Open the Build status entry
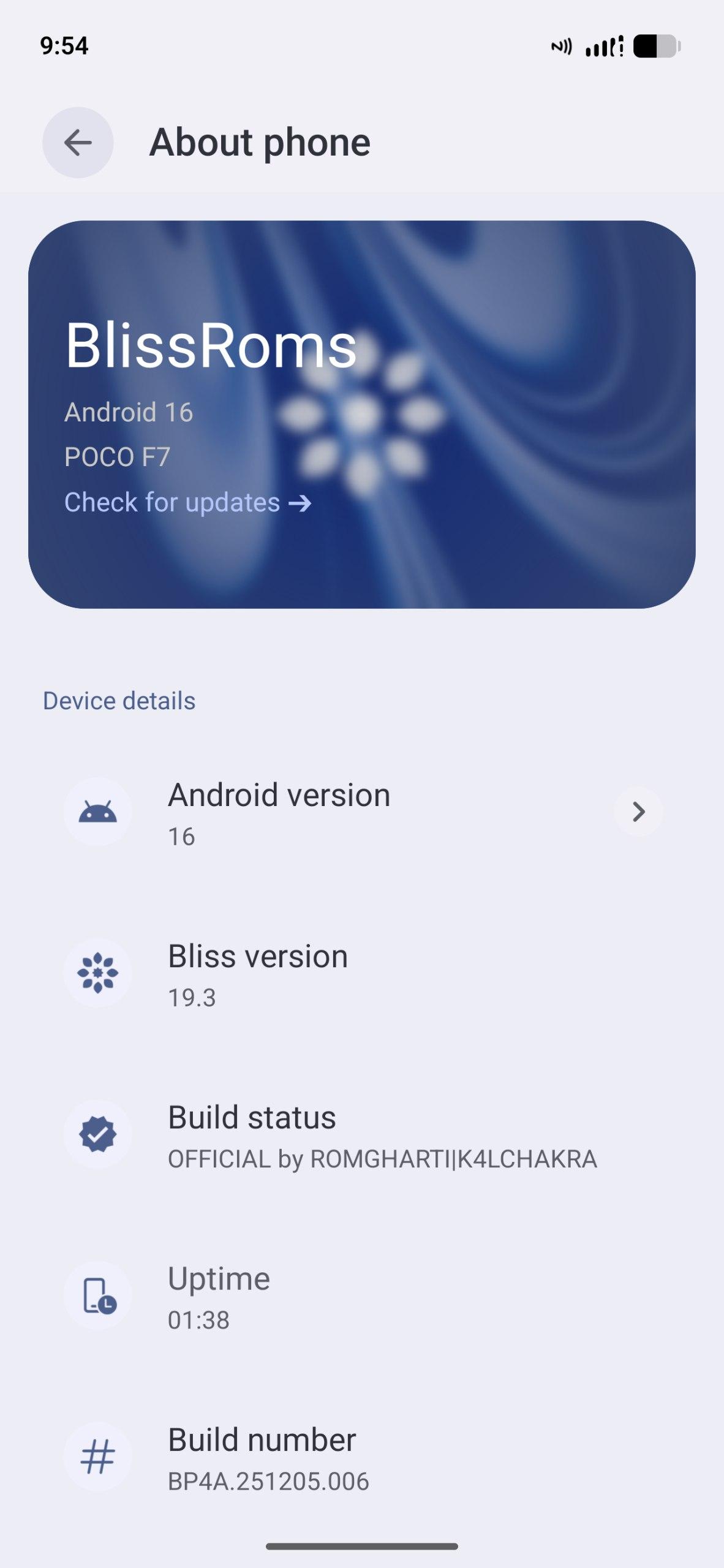The image size is (724, 1568). (x=361, y=1135)
